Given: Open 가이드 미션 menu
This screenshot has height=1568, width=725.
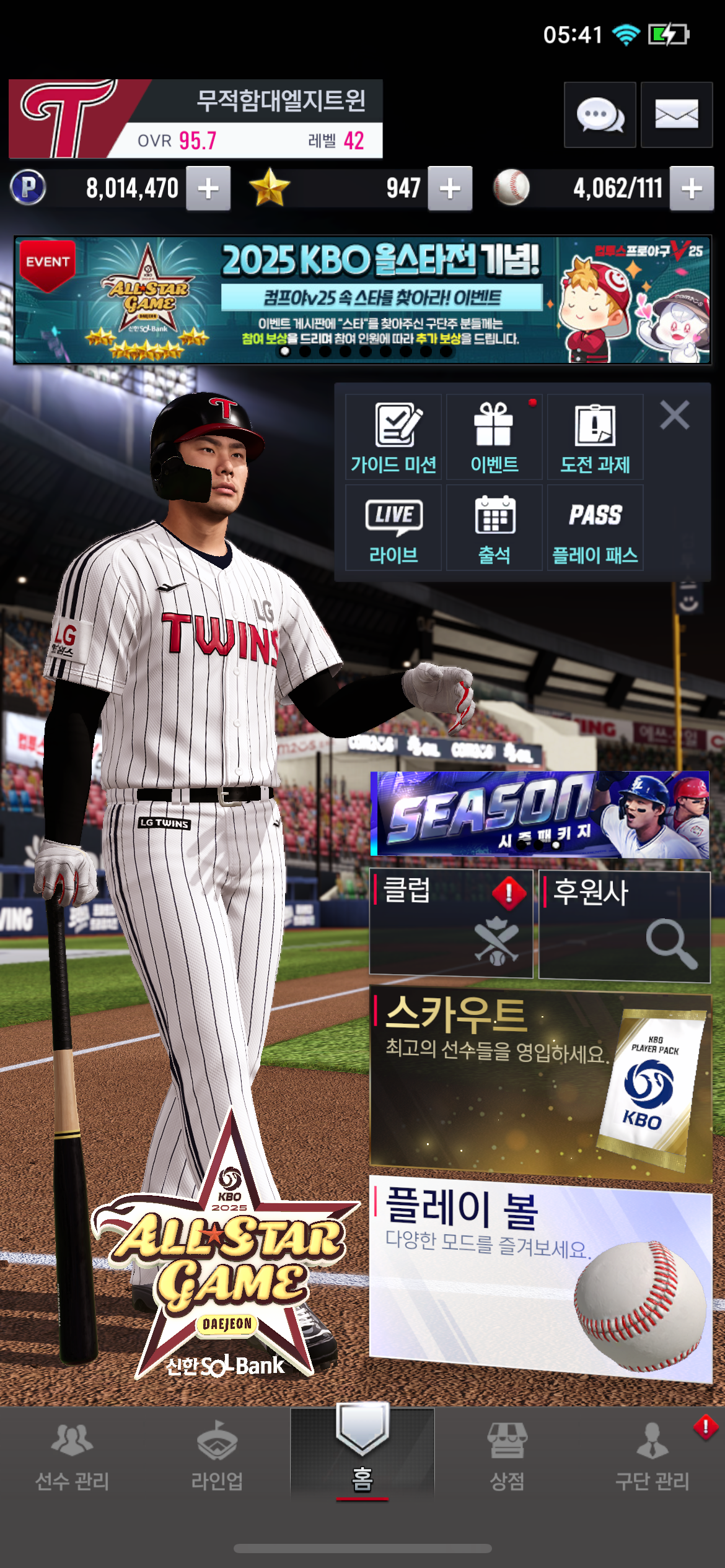Looking at the screenshot, I should click(393, 437).
